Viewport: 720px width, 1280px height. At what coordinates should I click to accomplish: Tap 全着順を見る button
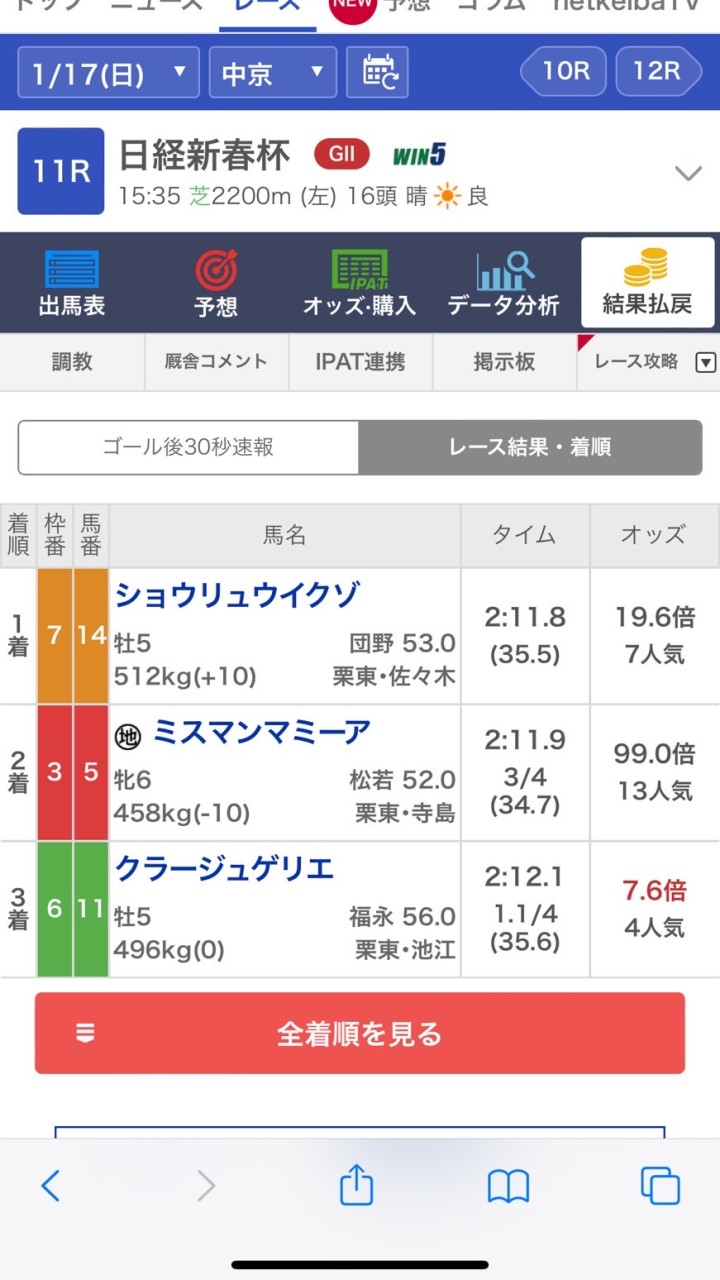pyautogui.click(x=360, y=1033)
